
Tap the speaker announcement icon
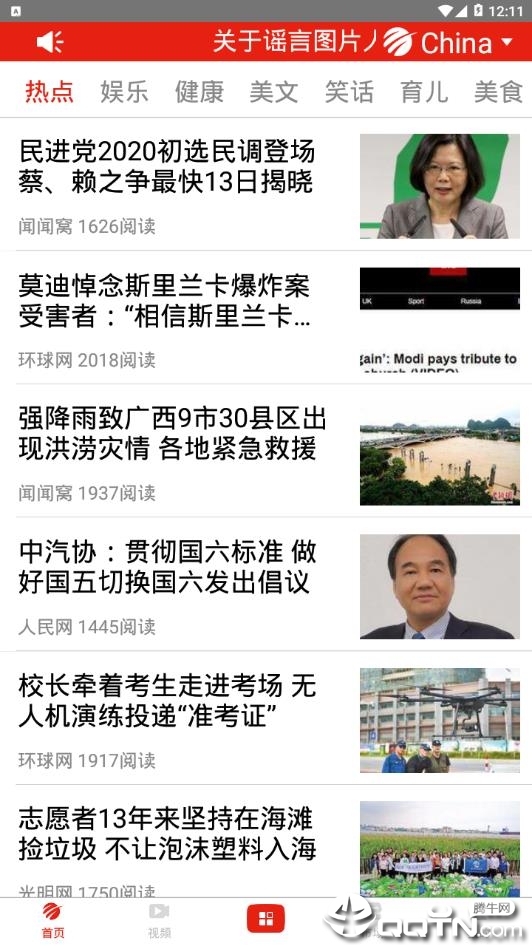pyautogui.click(x=51, y=42)
